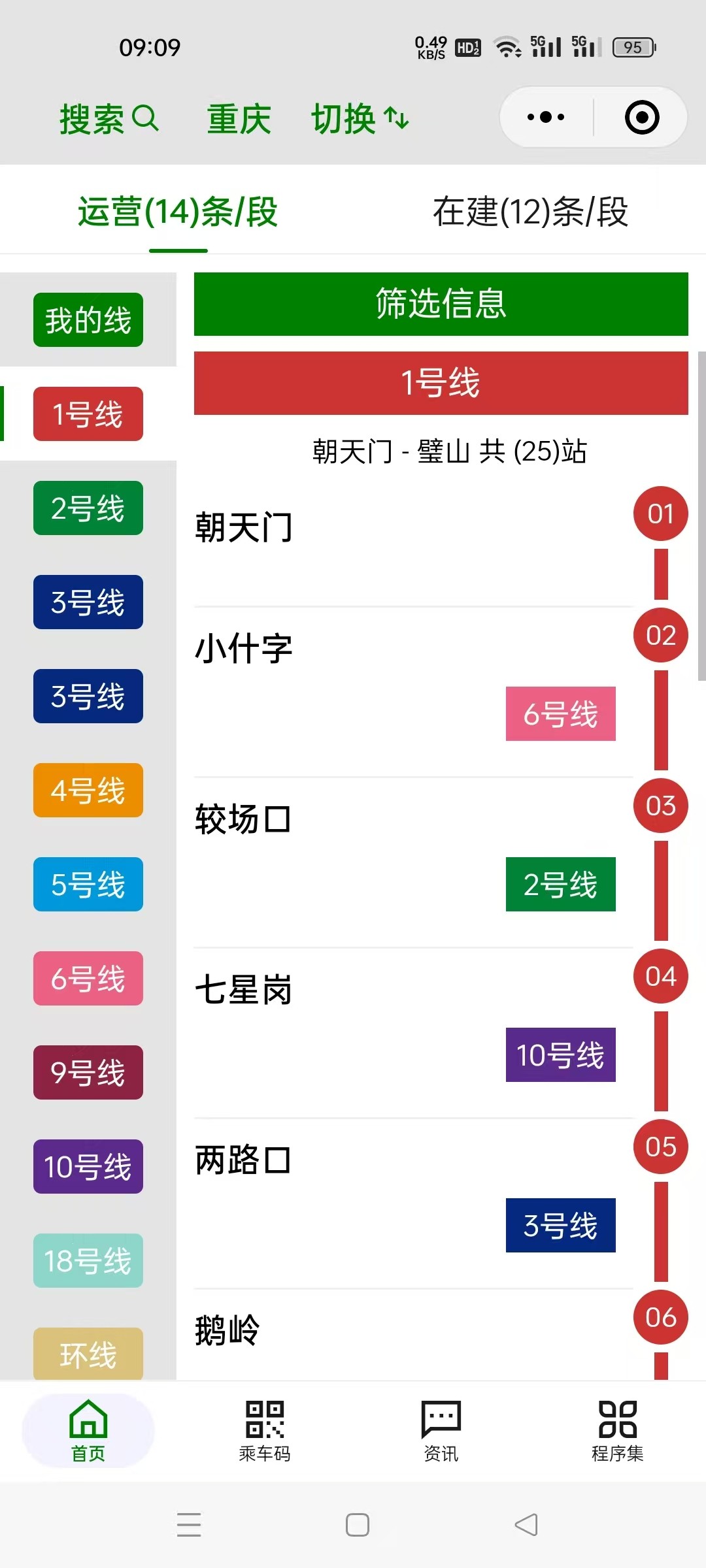The width and height of the screenshot is (706, 1568).
Task: Tap the 6号线 transfer tag at 小什字
Action: pos(560,714)
